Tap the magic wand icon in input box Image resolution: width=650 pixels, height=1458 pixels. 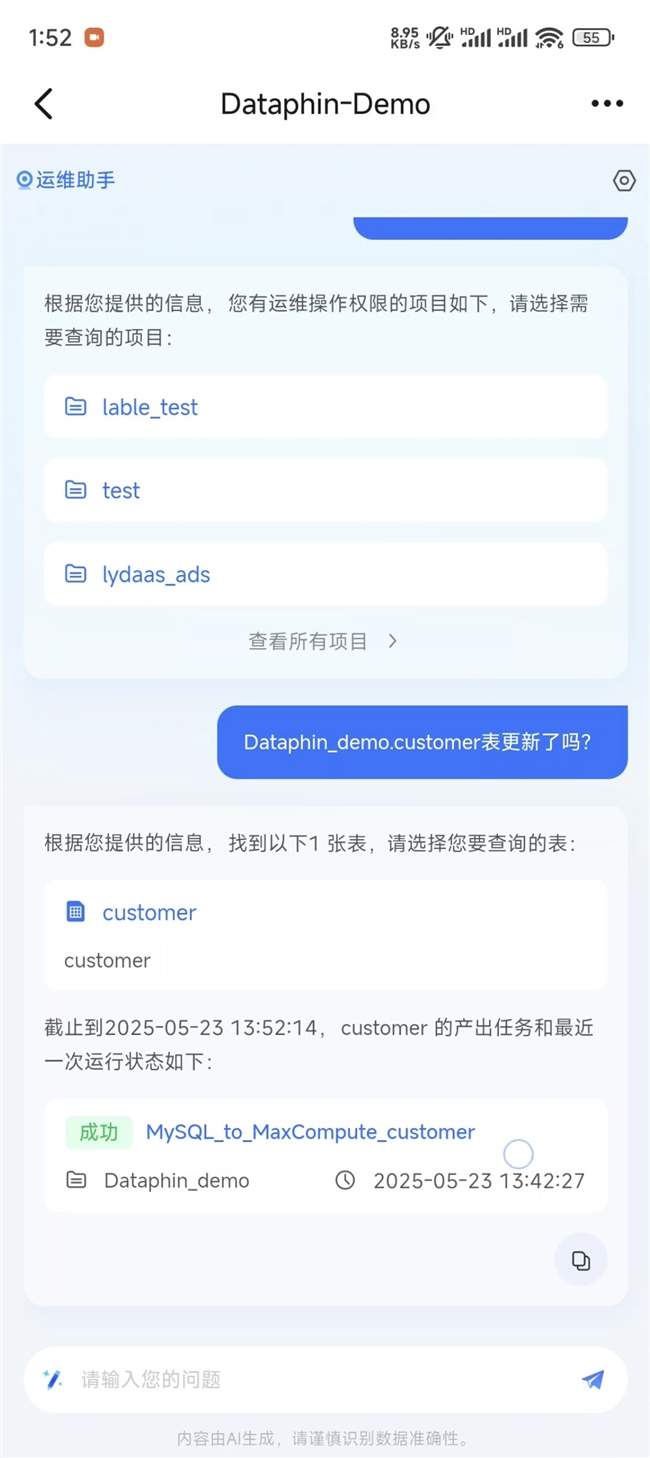(53, 1380)
